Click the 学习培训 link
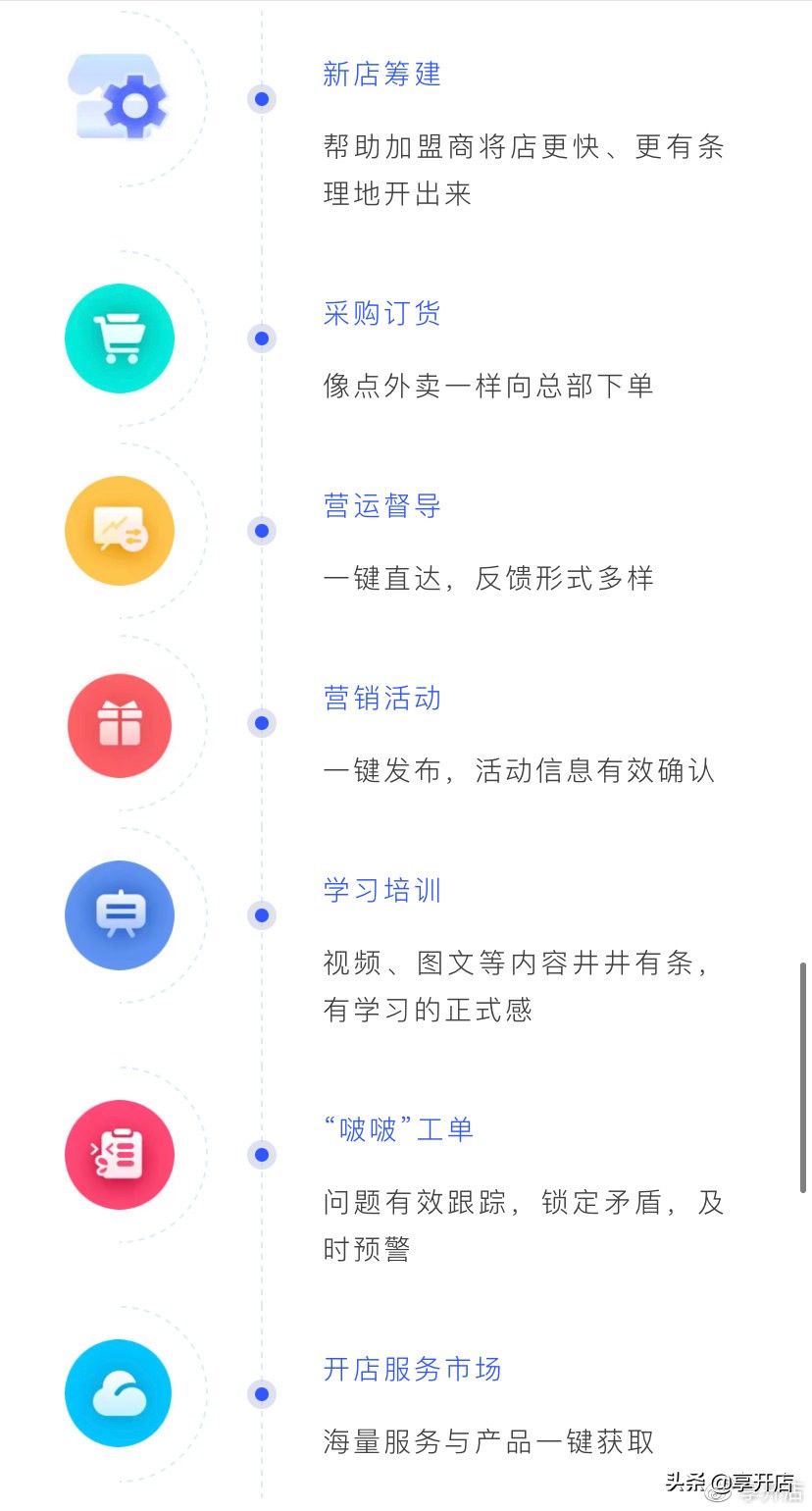 point(381,891)
